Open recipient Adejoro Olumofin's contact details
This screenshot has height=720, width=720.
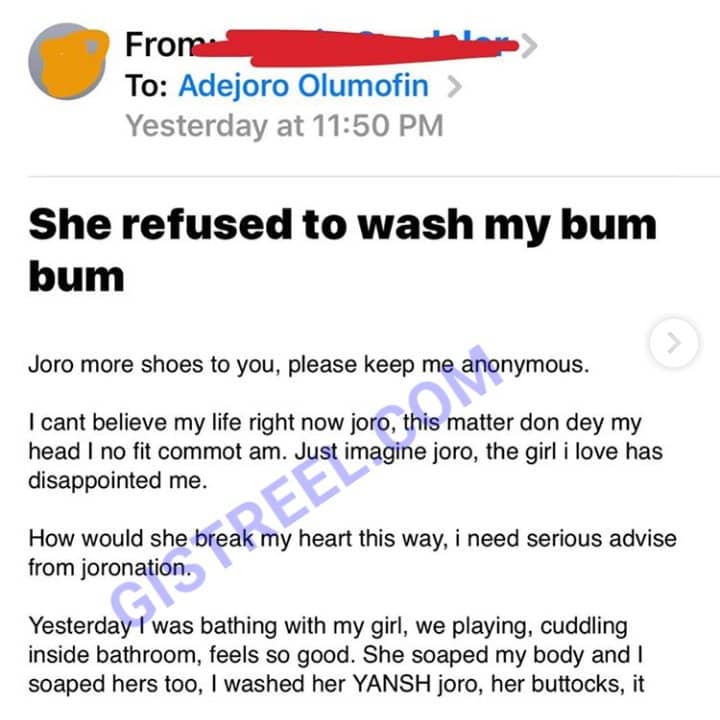coord(303,85)
